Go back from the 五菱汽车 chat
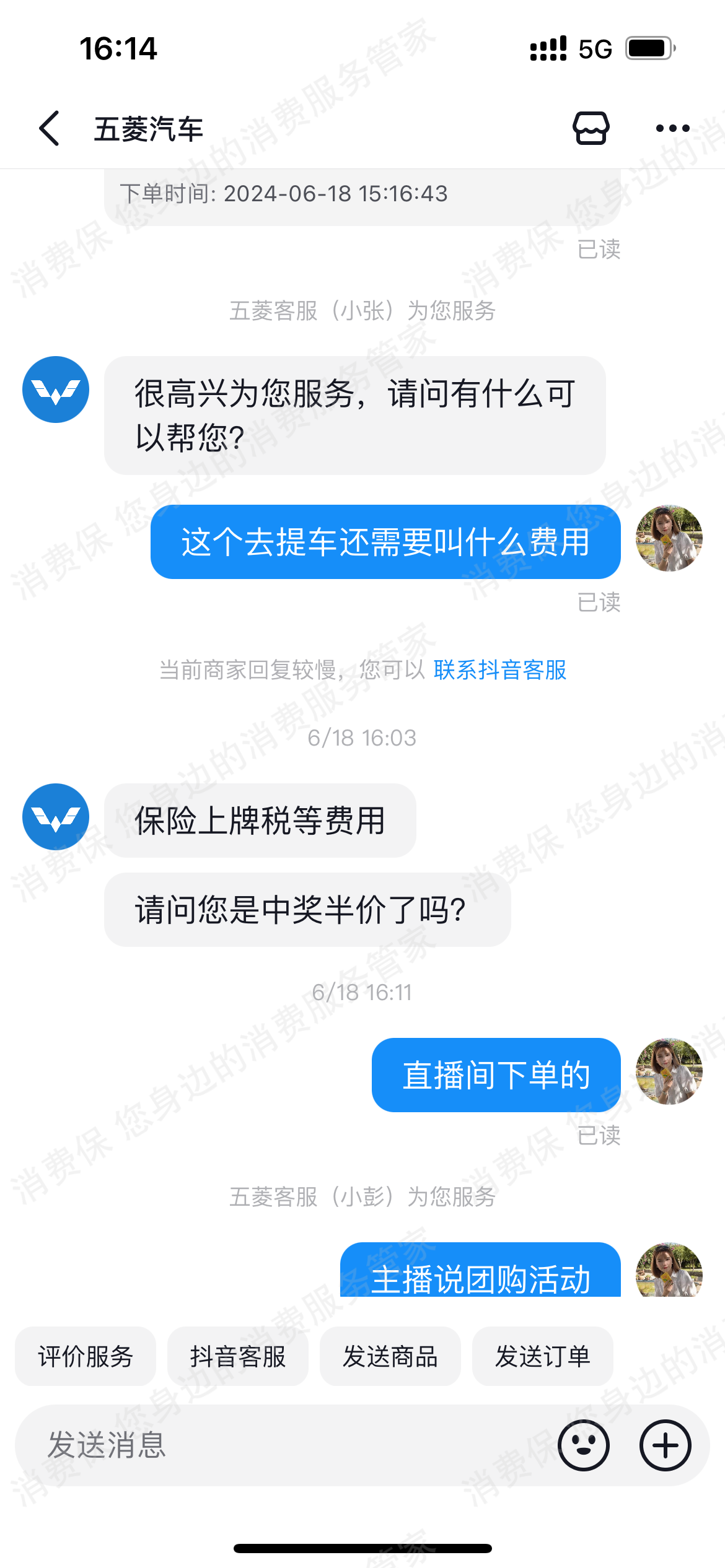Viewport: 725px width, 1568px height. pyautogui.click(x=50, y=129)
